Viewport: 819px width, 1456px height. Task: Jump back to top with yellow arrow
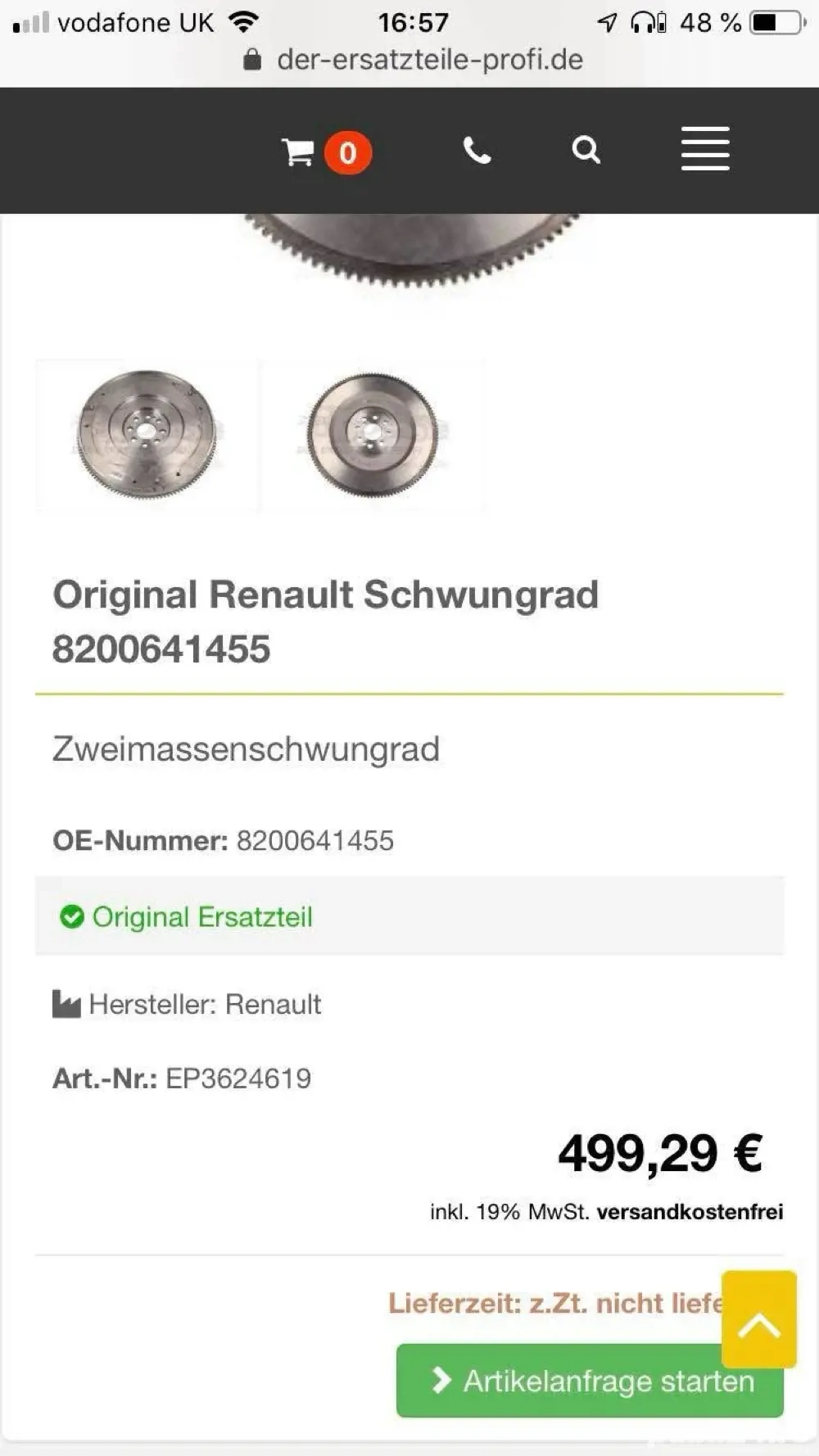coord(758,1318)
